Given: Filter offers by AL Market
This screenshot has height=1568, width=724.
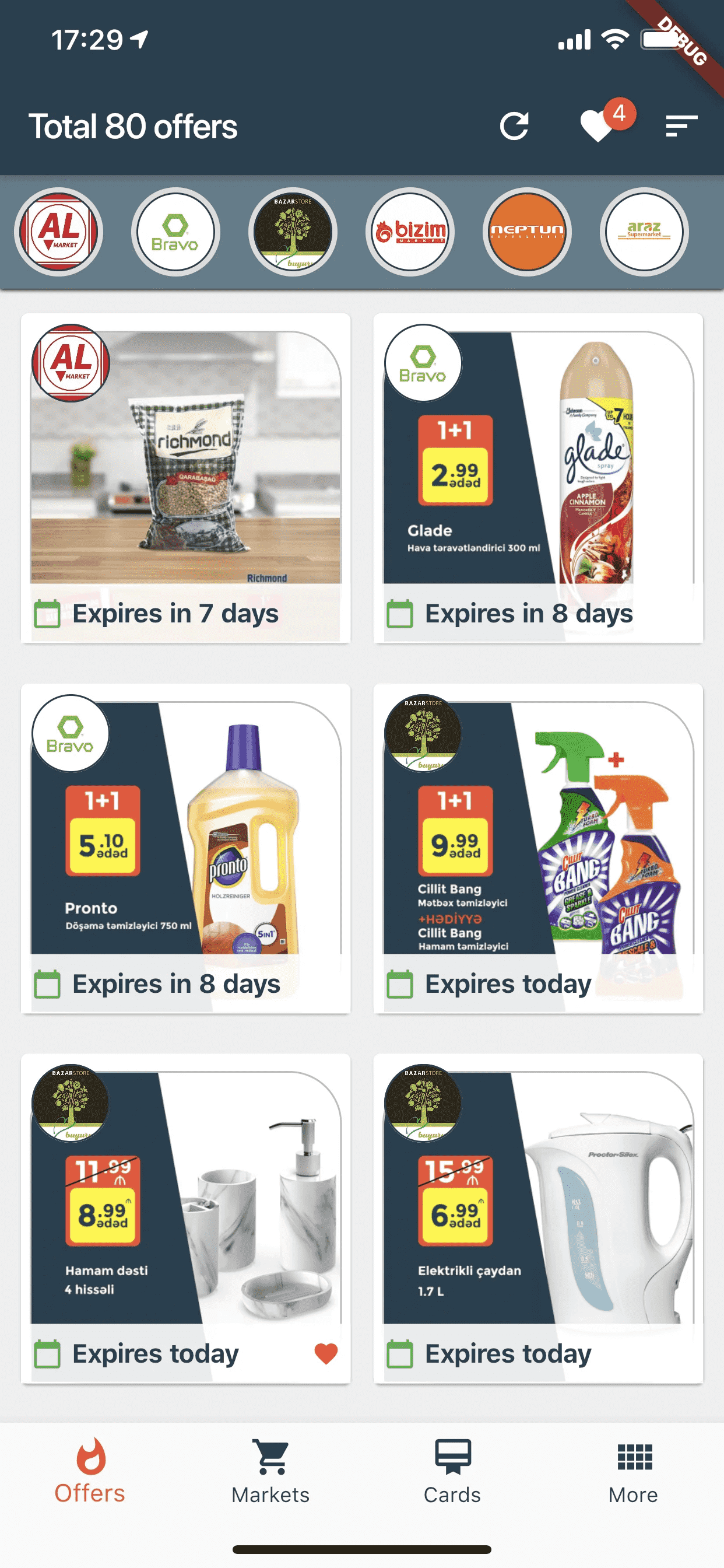Looking at the screenshot, I should [x=59, y=232].
